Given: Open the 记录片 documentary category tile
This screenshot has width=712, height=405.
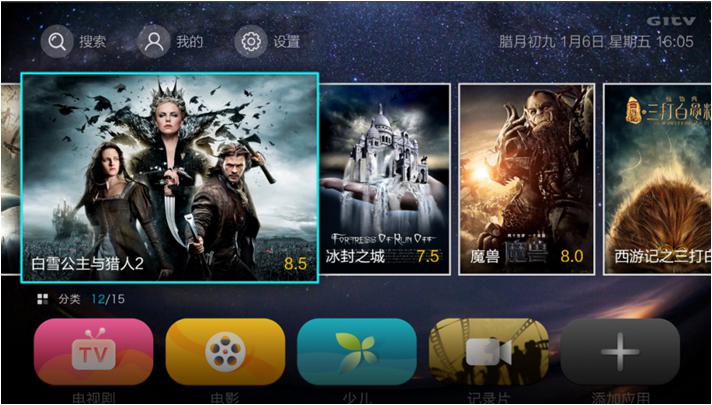Looking at the screenshot, I should (488, 352).
